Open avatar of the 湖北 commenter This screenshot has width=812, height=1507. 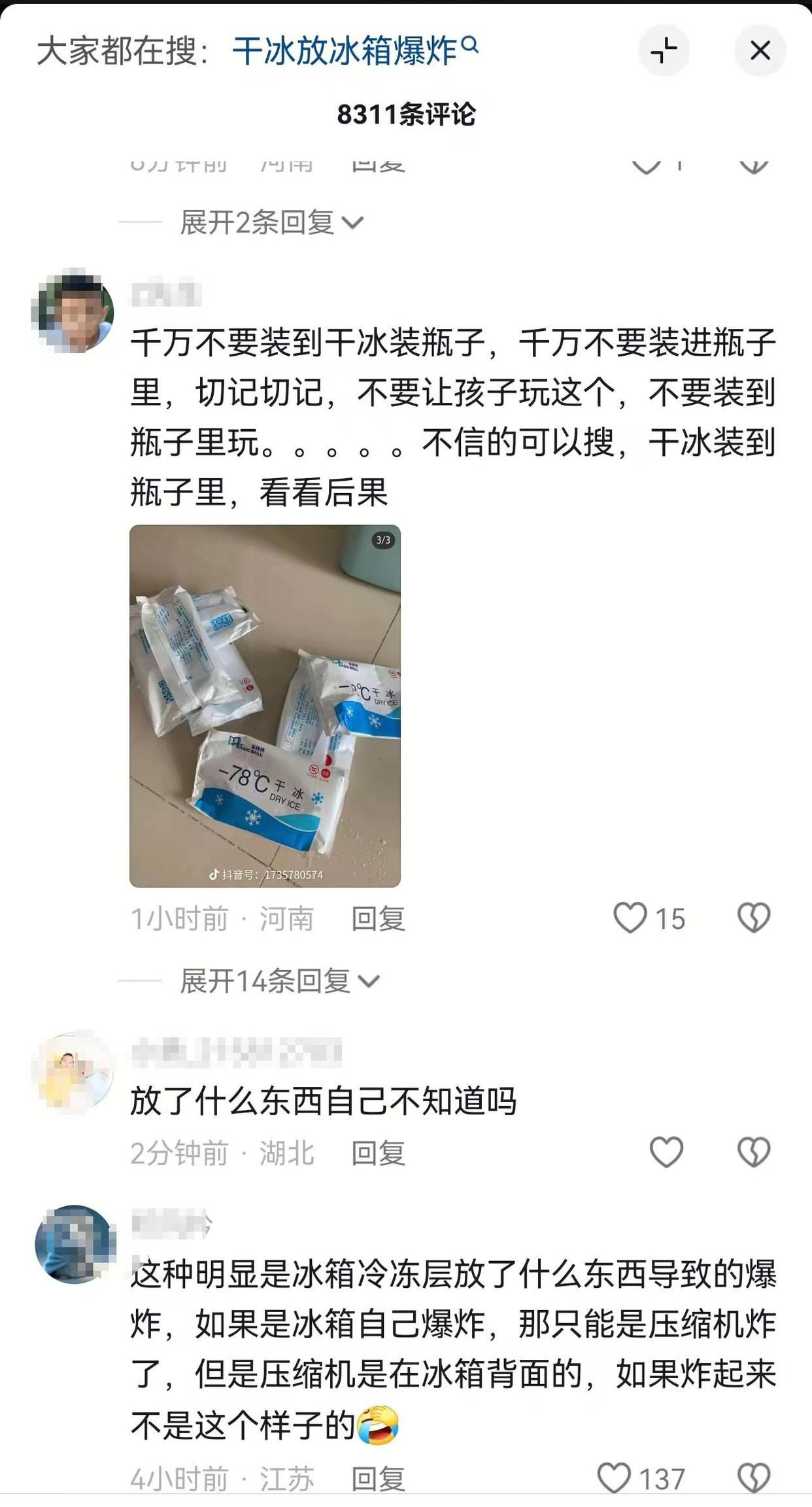pos(73,1072)
